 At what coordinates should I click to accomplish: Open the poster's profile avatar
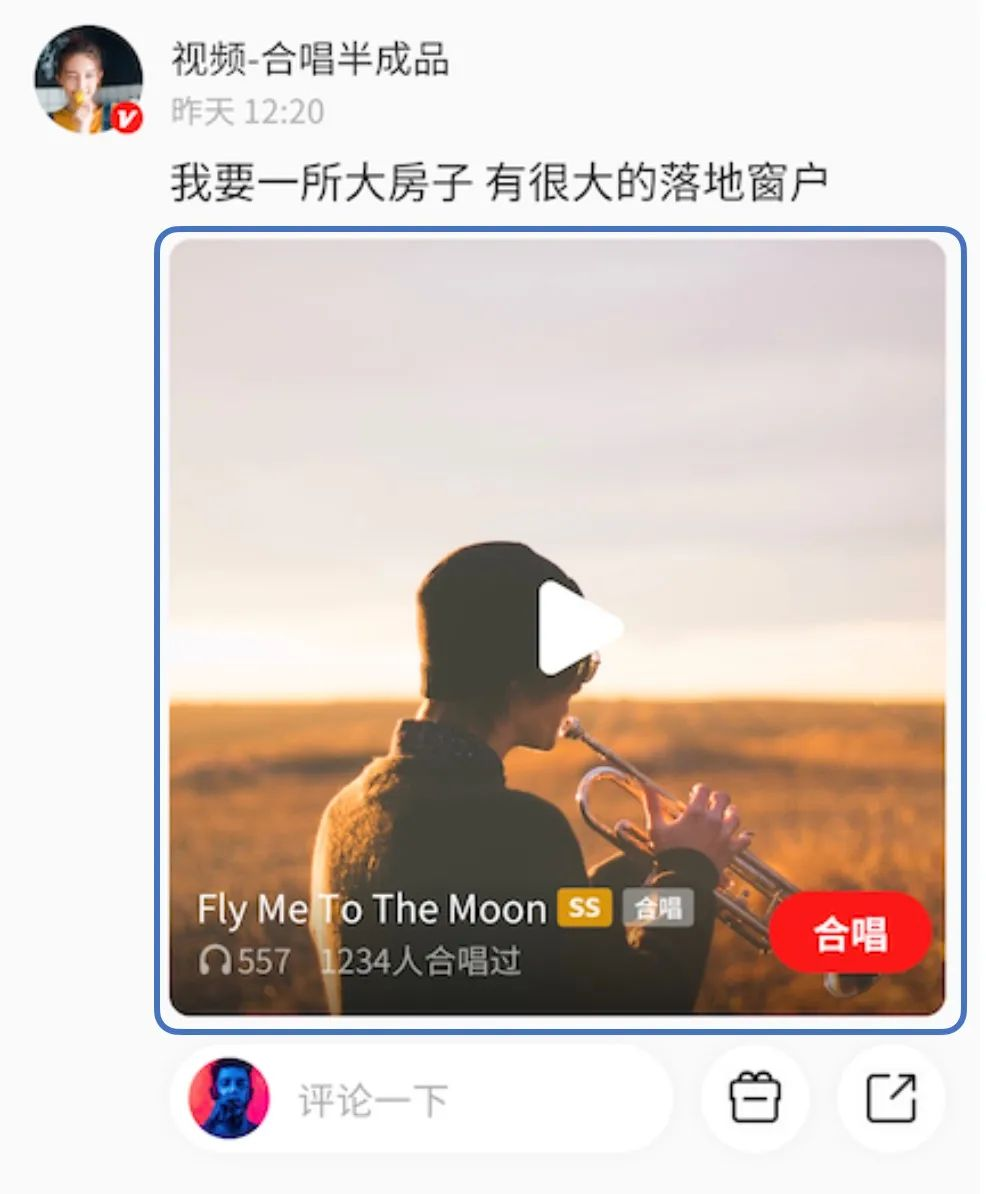point(88,80)
